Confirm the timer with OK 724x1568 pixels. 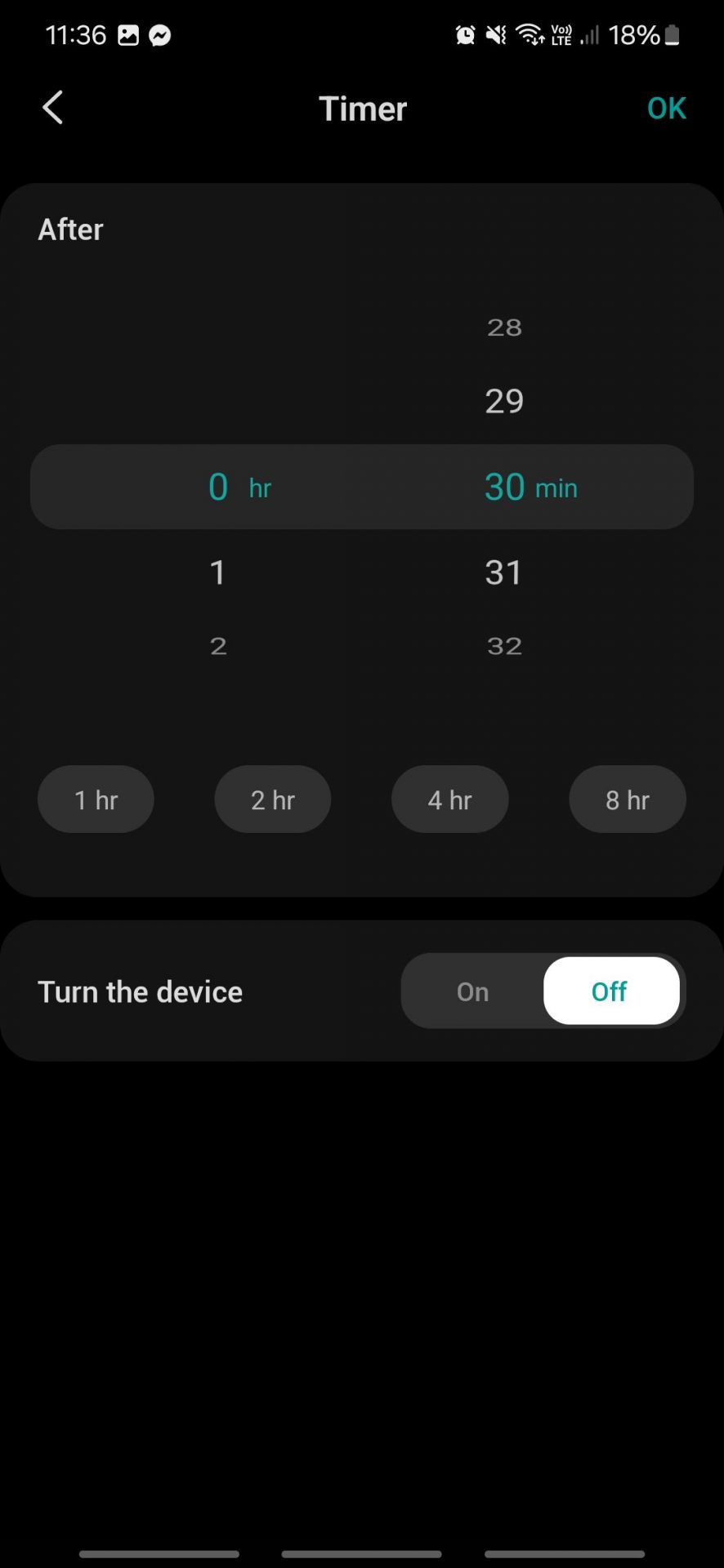666,108
